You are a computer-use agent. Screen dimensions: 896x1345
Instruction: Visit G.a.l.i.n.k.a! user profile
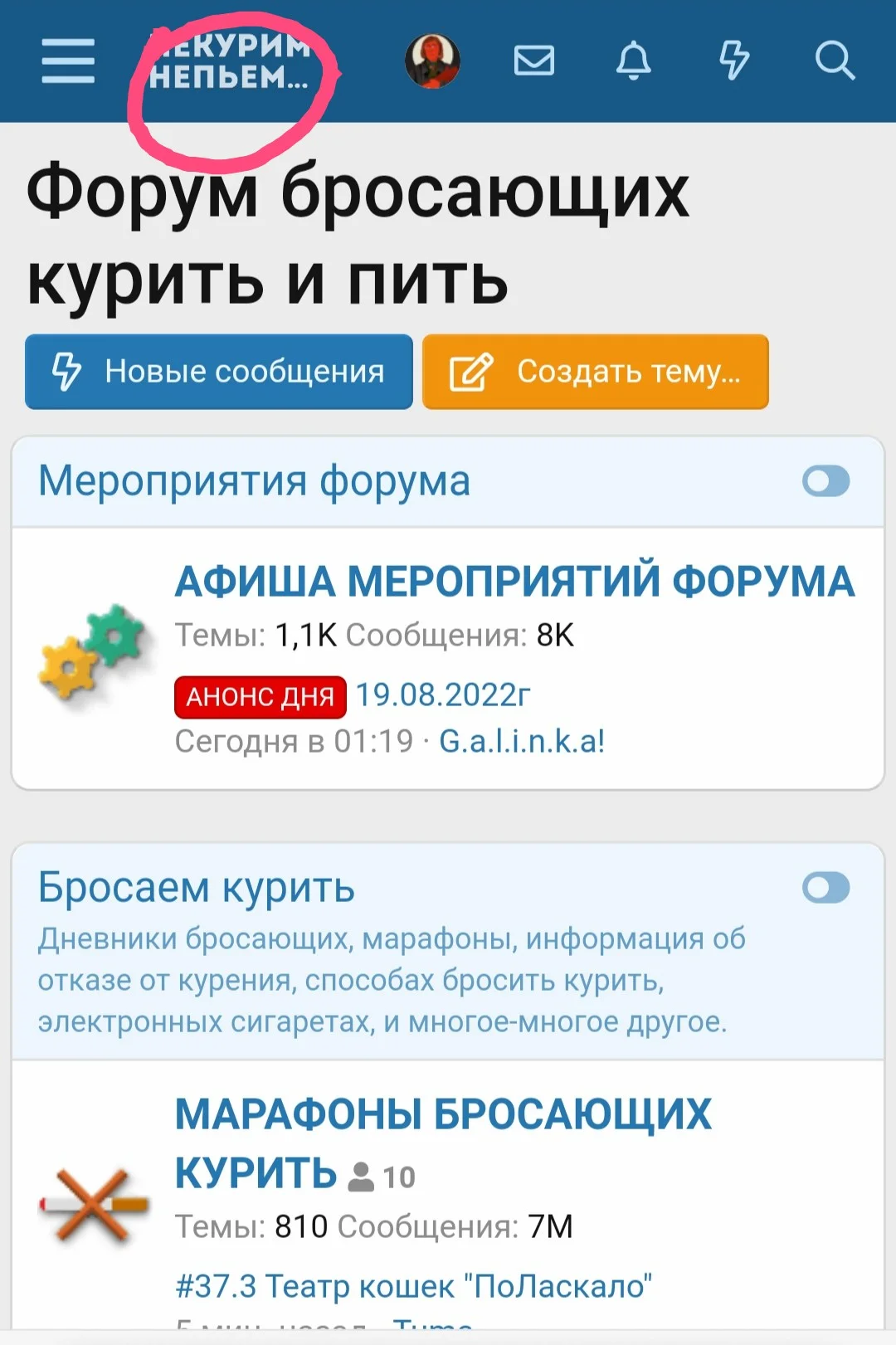[521, 743]
